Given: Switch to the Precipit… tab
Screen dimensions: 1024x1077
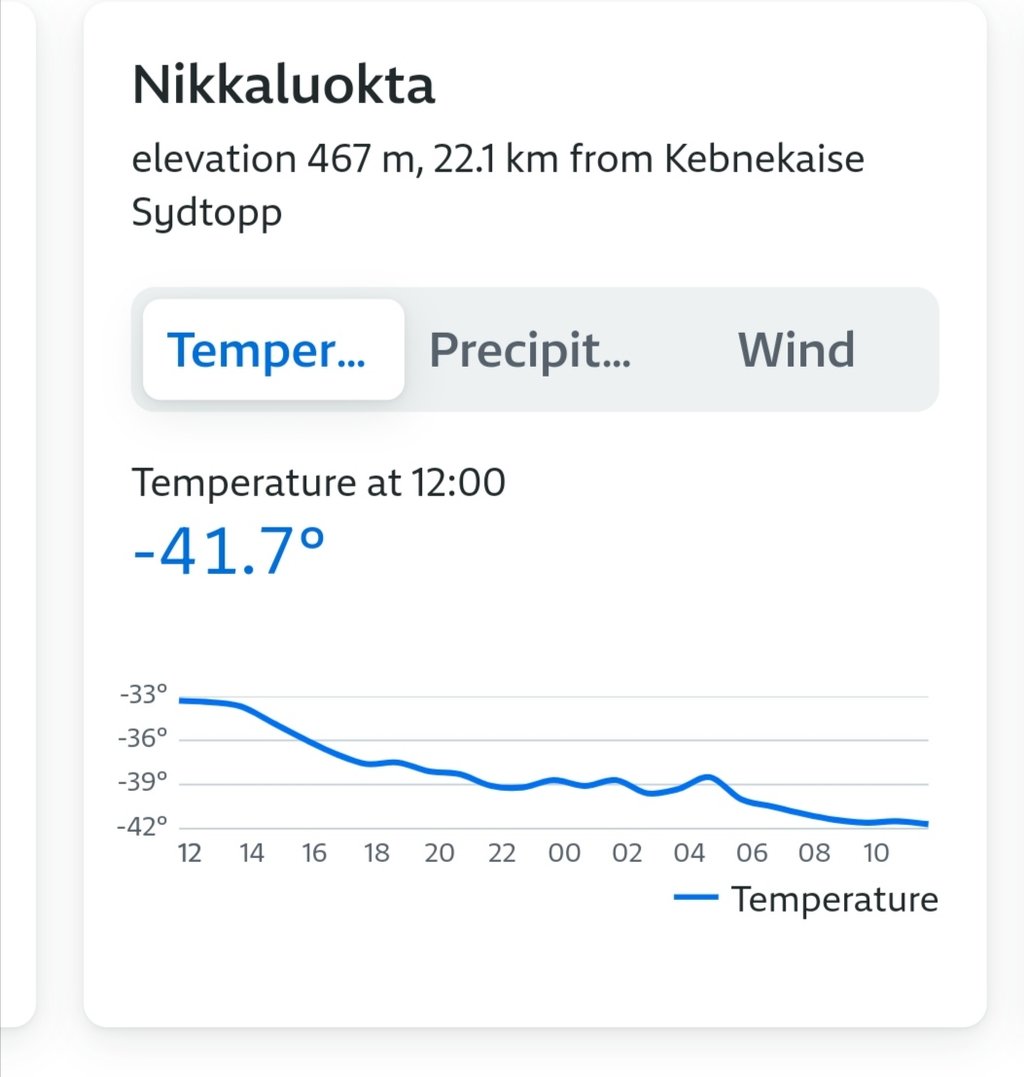Looking at the screenshot, I should click(530, 349).
